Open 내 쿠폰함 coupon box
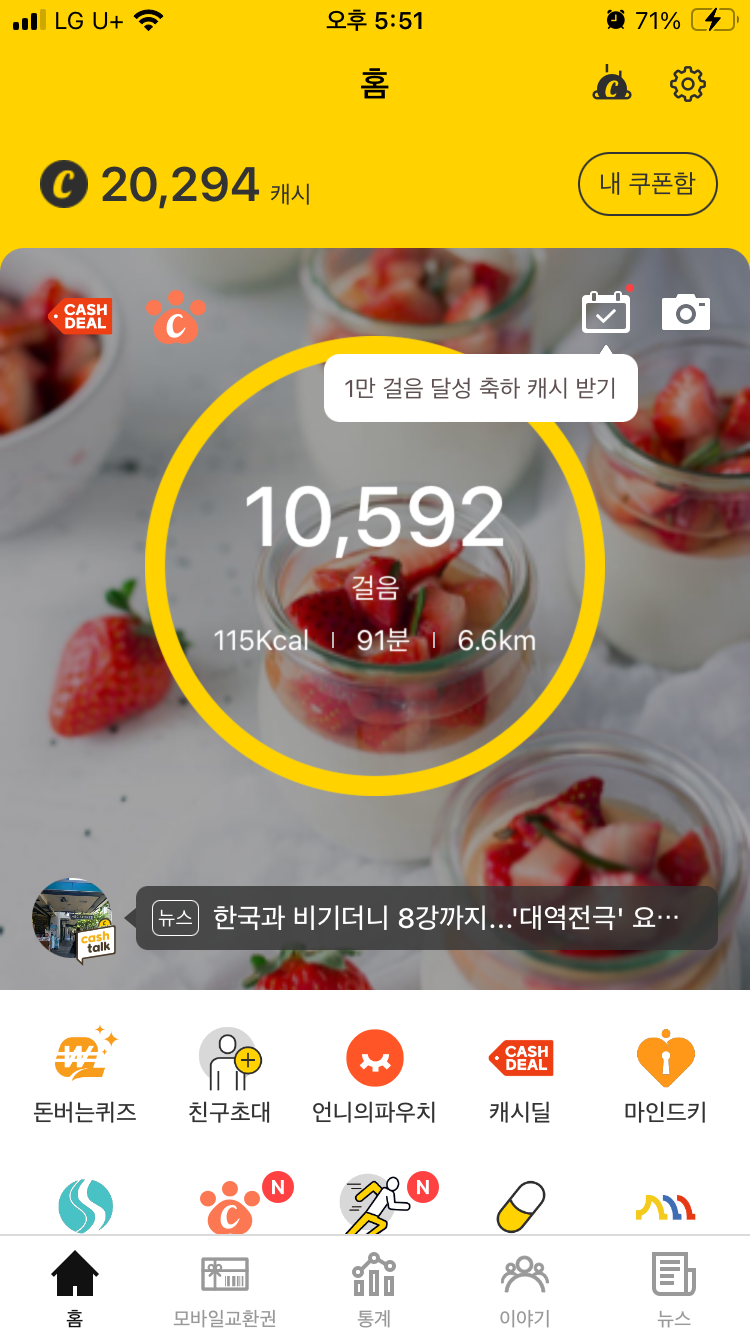 [x=647, y=184]
